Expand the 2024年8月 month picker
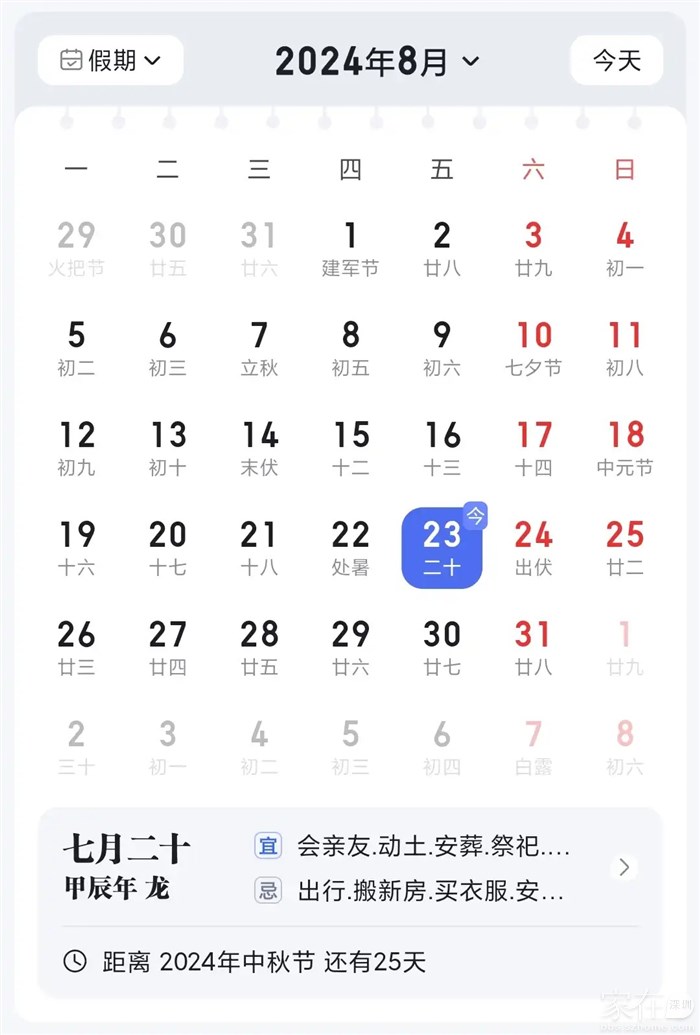700x1035 pixels. [377, 62]
